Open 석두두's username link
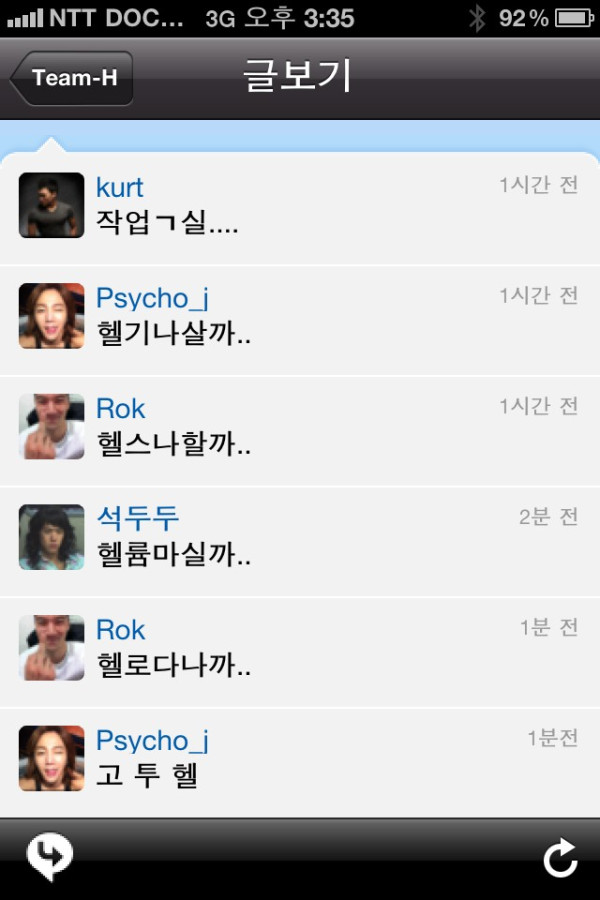The height and width of the screenshot is (900, 600). pos(138,519)
